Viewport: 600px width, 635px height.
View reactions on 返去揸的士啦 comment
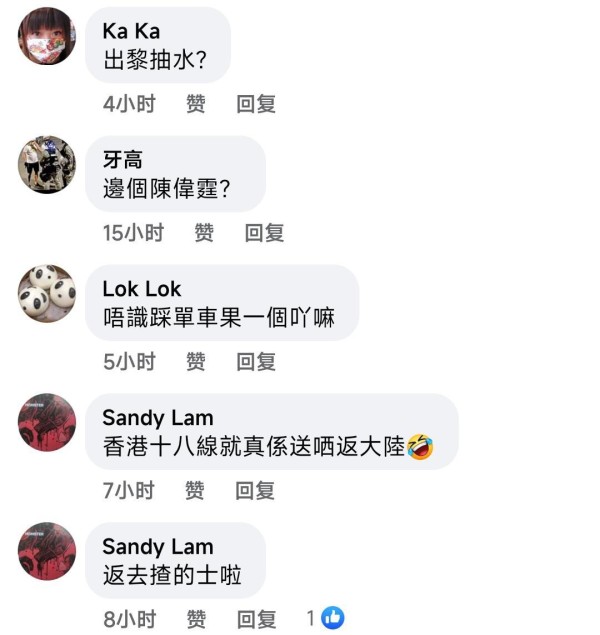click(325, 619)
